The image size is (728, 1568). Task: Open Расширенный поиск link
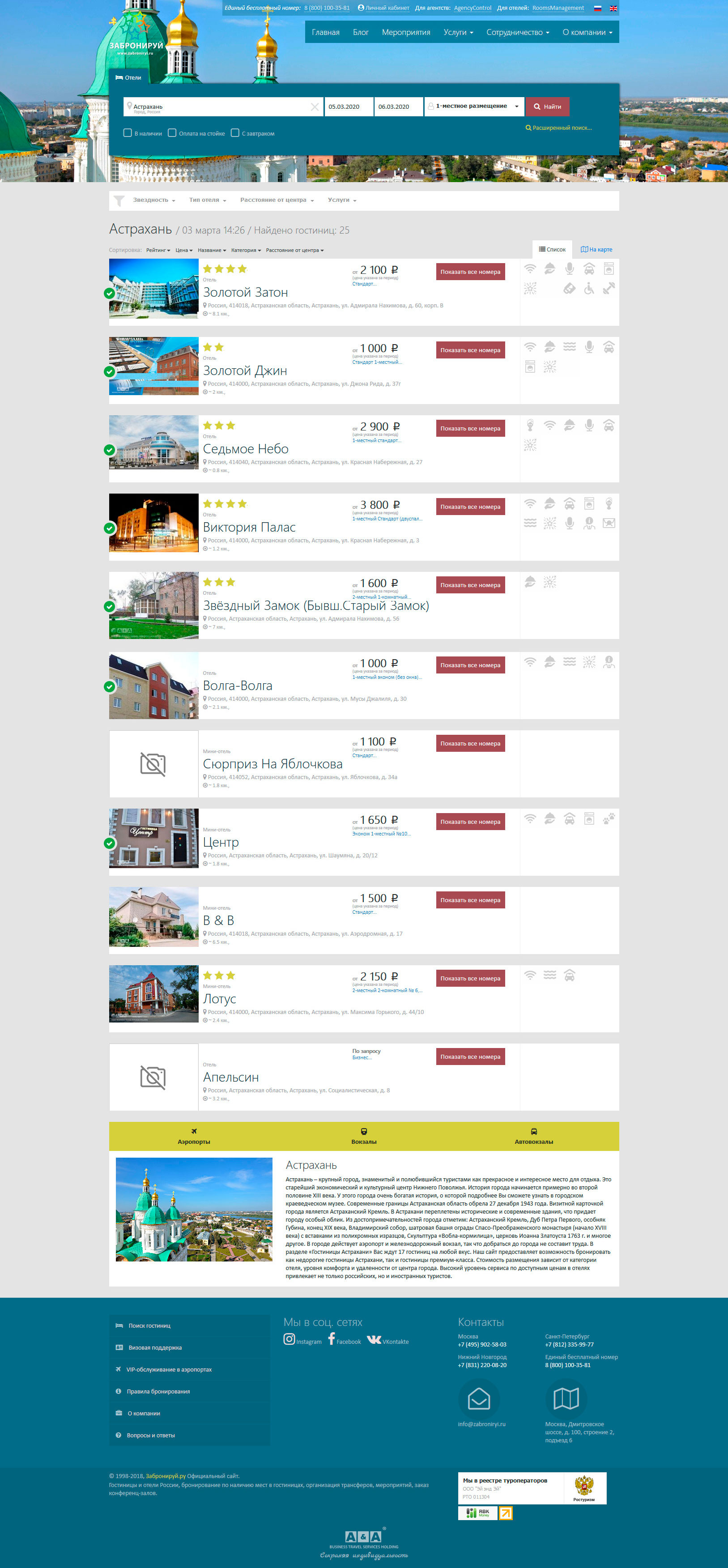559,128
